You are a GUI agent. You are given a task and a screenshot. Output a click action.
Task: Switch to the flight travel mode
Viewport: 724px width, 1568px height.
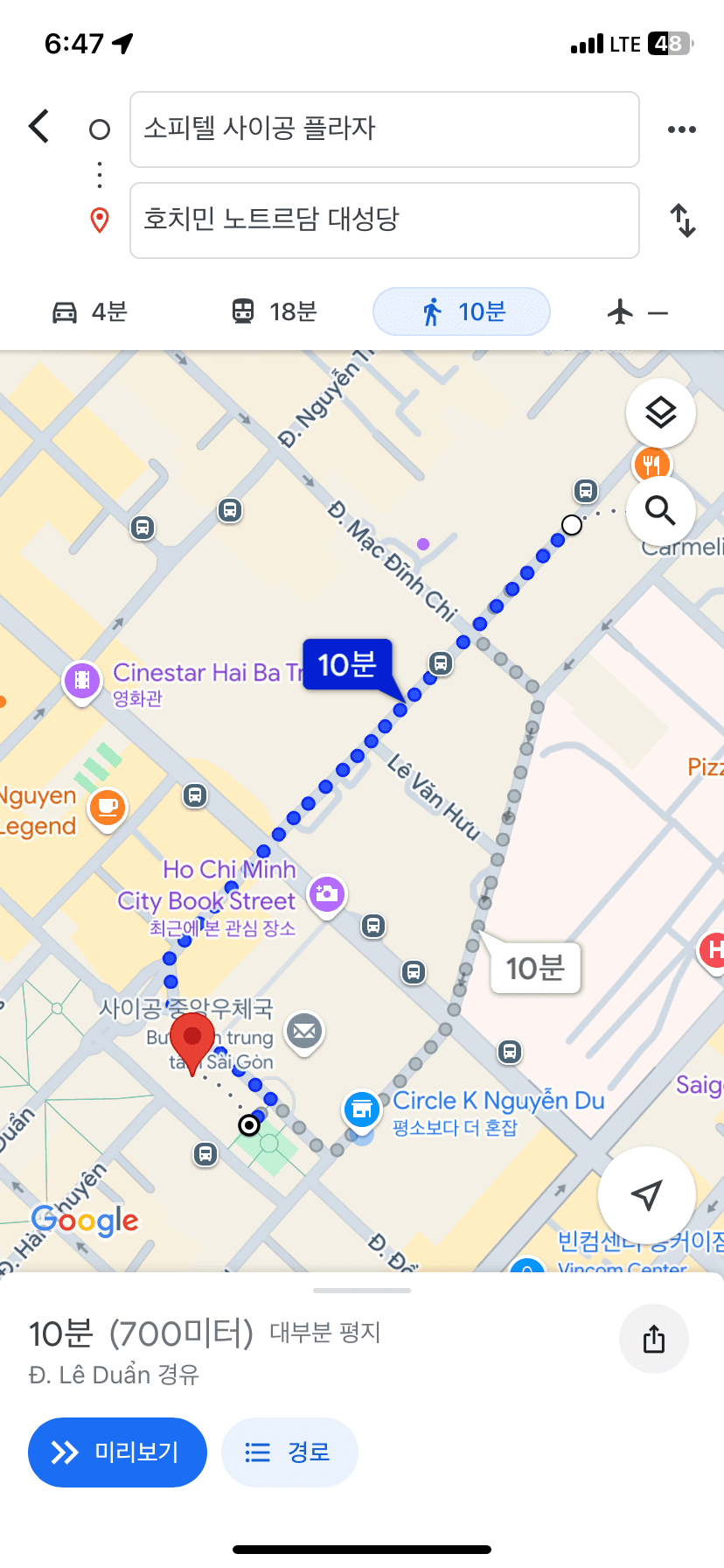click(x=637, y=311)
